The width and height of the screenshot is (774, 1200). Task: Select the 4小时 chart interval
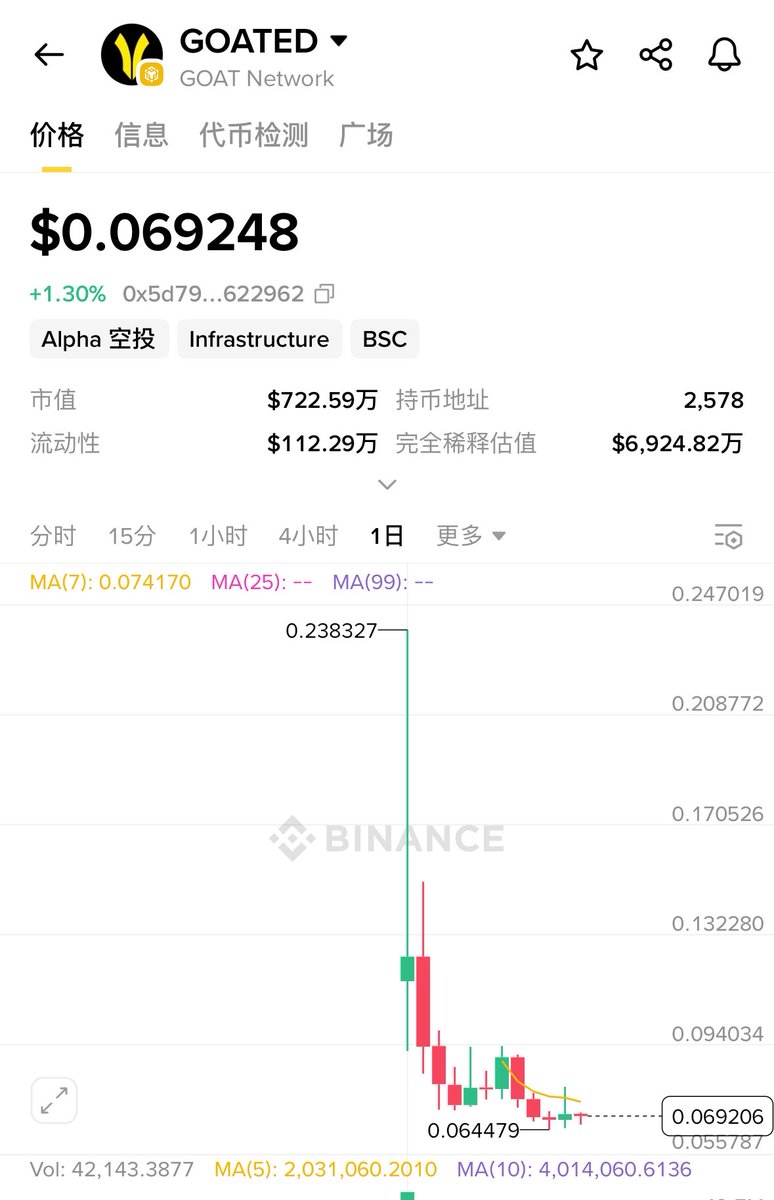(308, 536)
